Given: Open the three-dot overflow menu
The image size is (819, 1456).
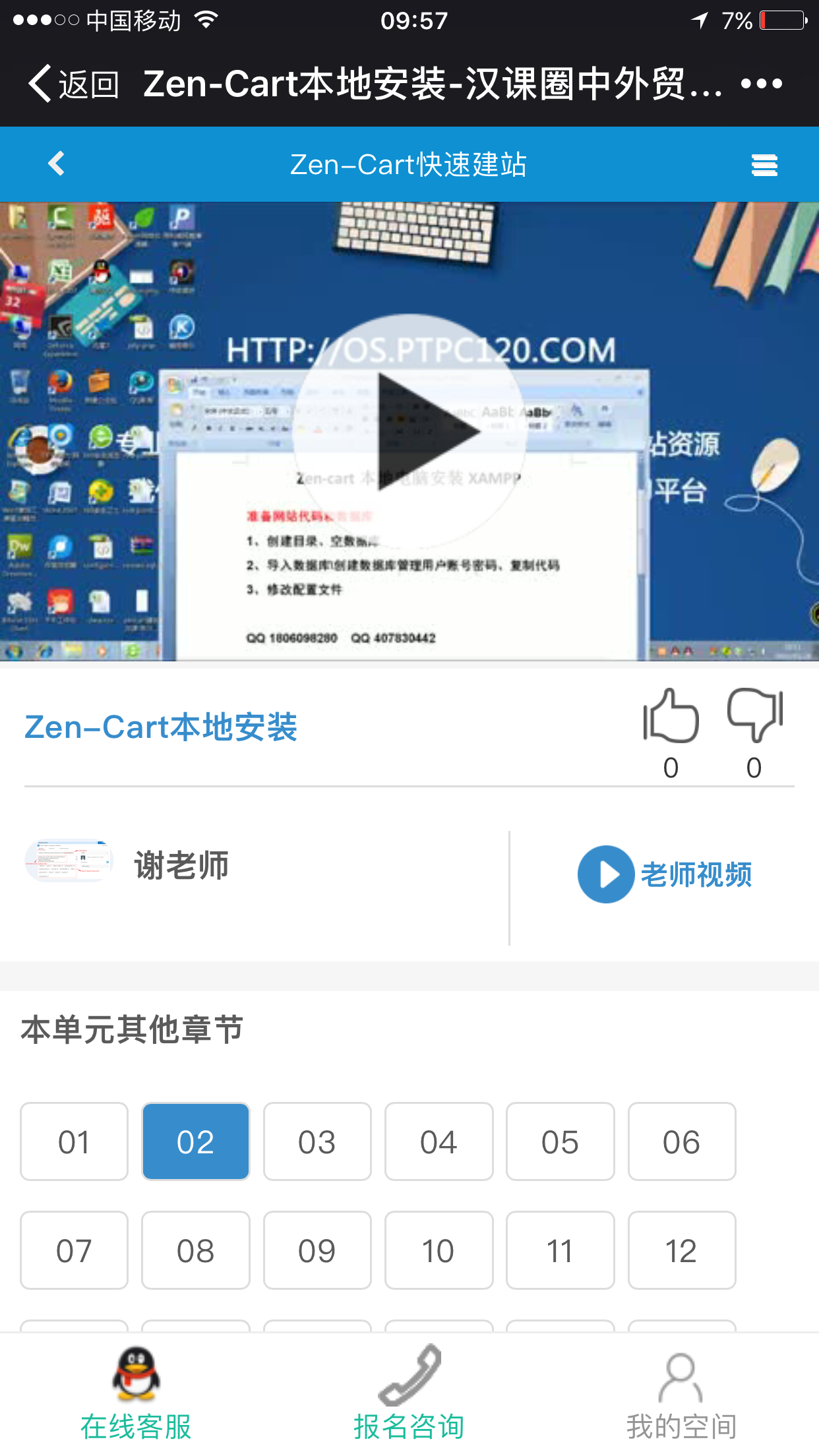Looking at the screenshot, I should coord(761,84).
